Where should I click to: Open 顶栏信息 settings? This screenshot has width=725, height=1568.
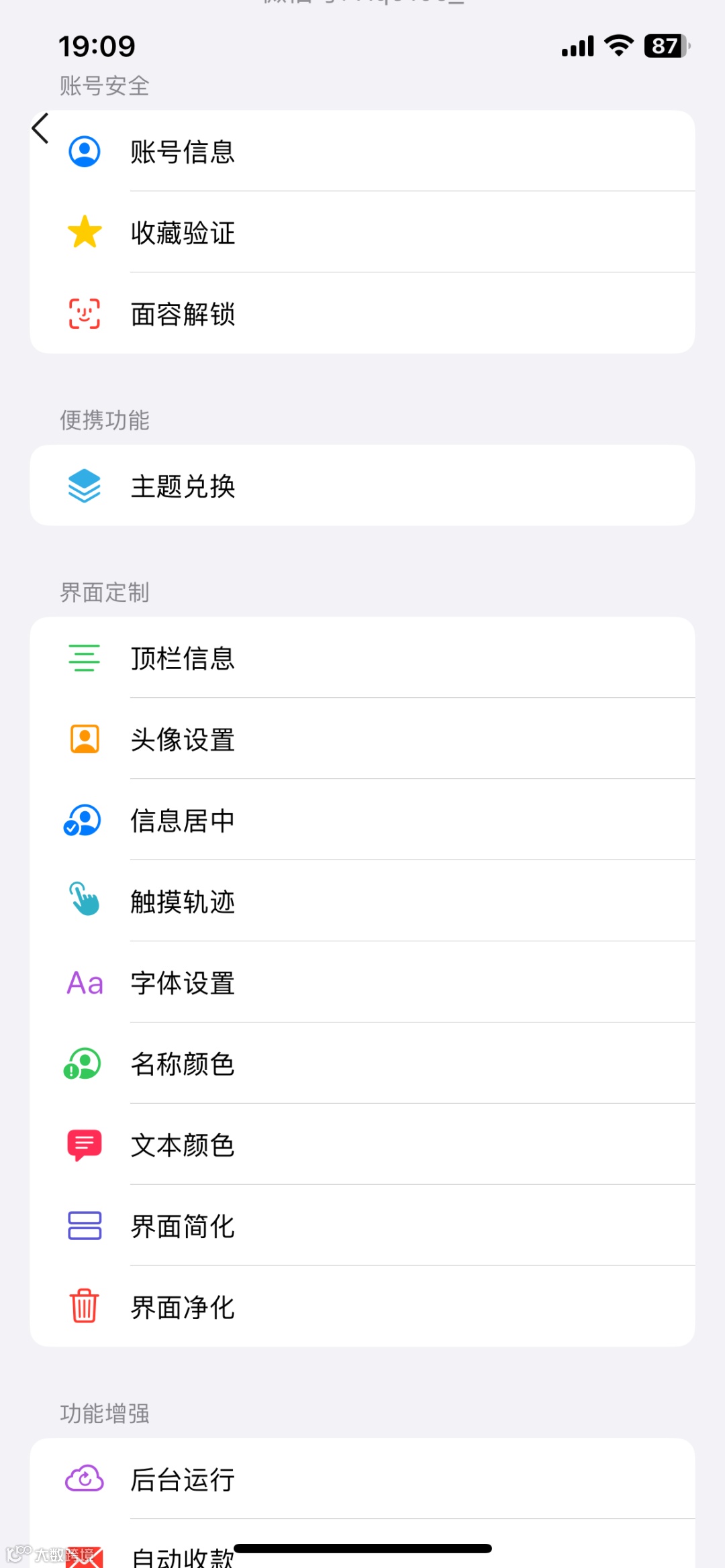tap(362, 658)
